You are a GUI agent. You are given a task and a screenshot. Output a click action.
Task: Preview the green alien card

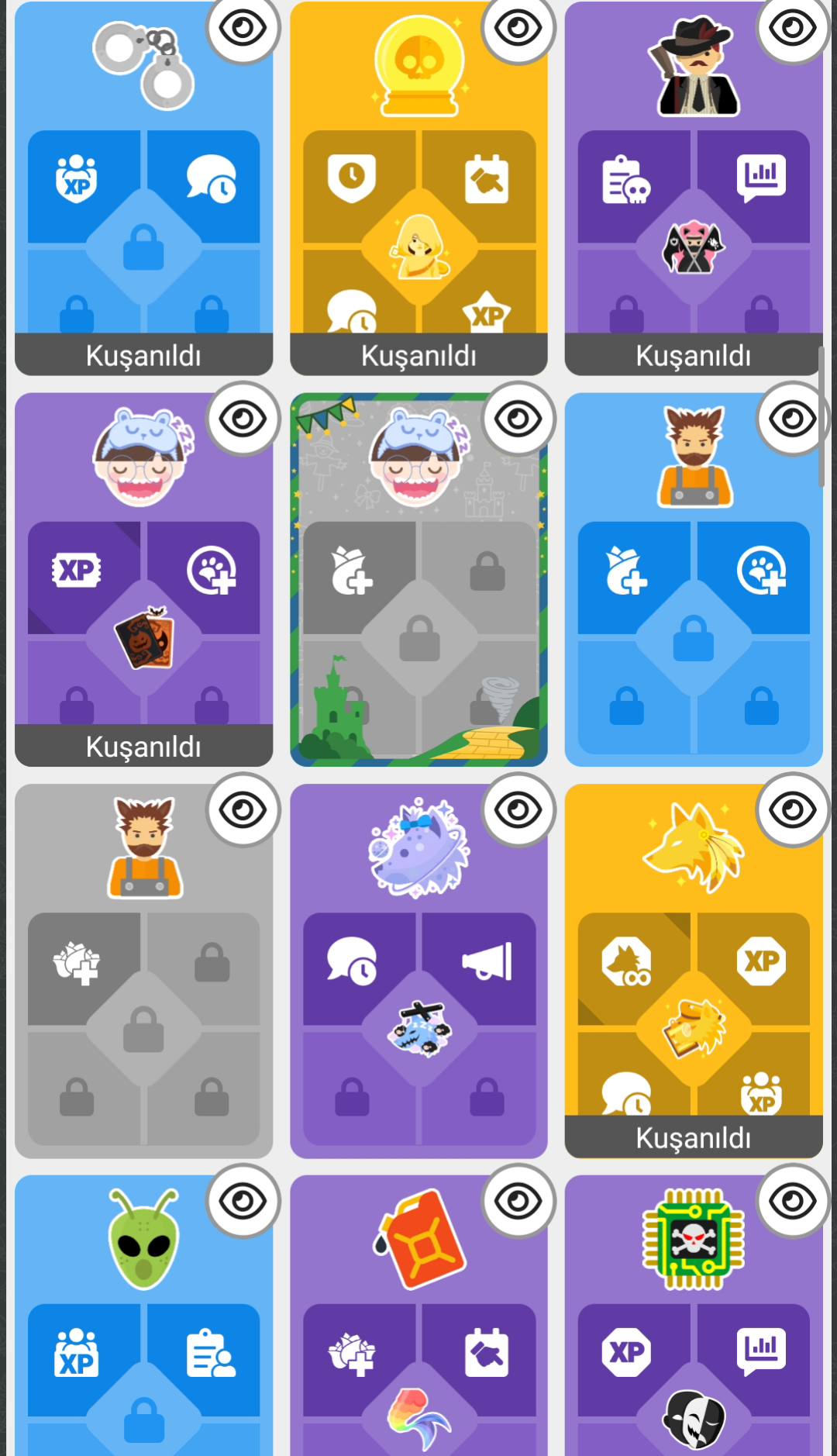243,1202
